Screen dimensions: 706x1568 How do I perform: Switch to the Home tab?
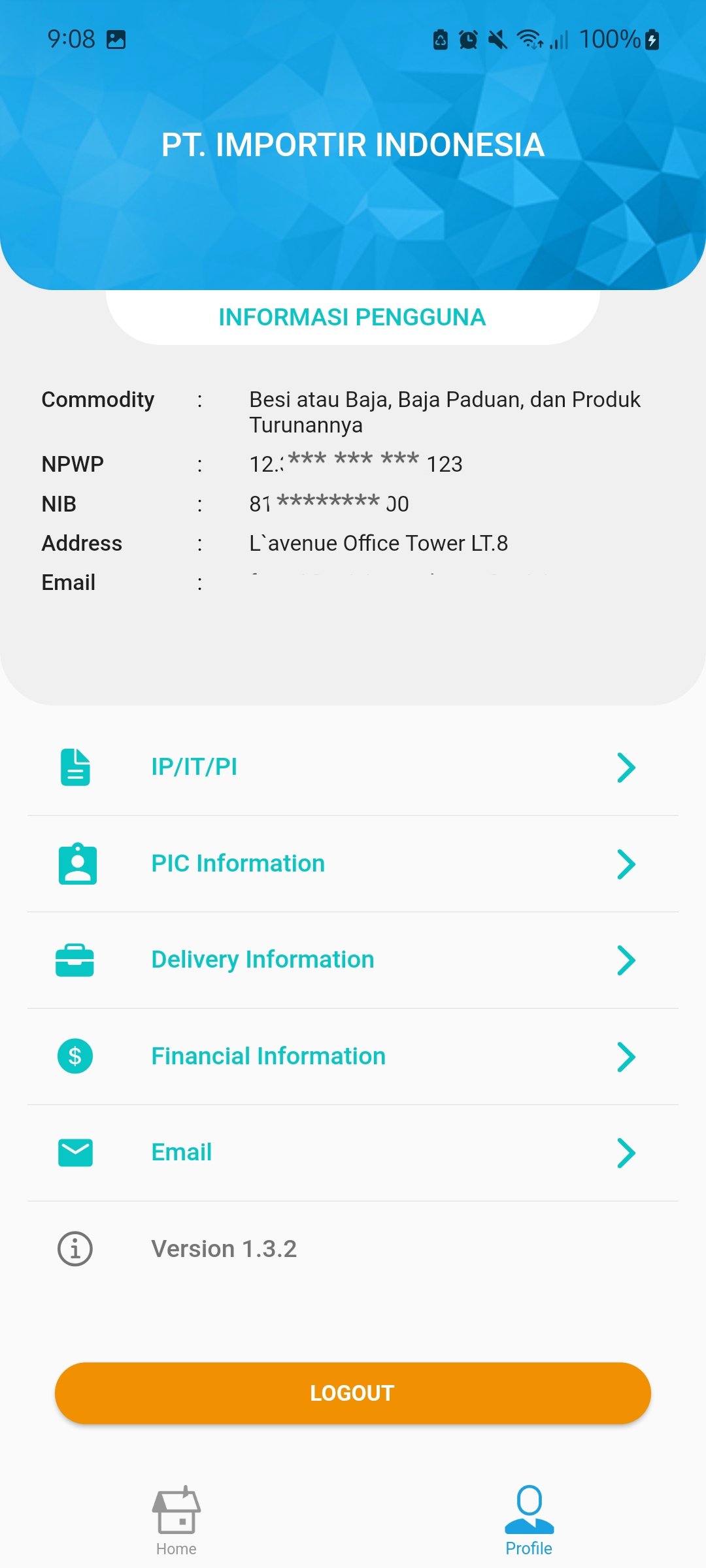pos(176,1520)
